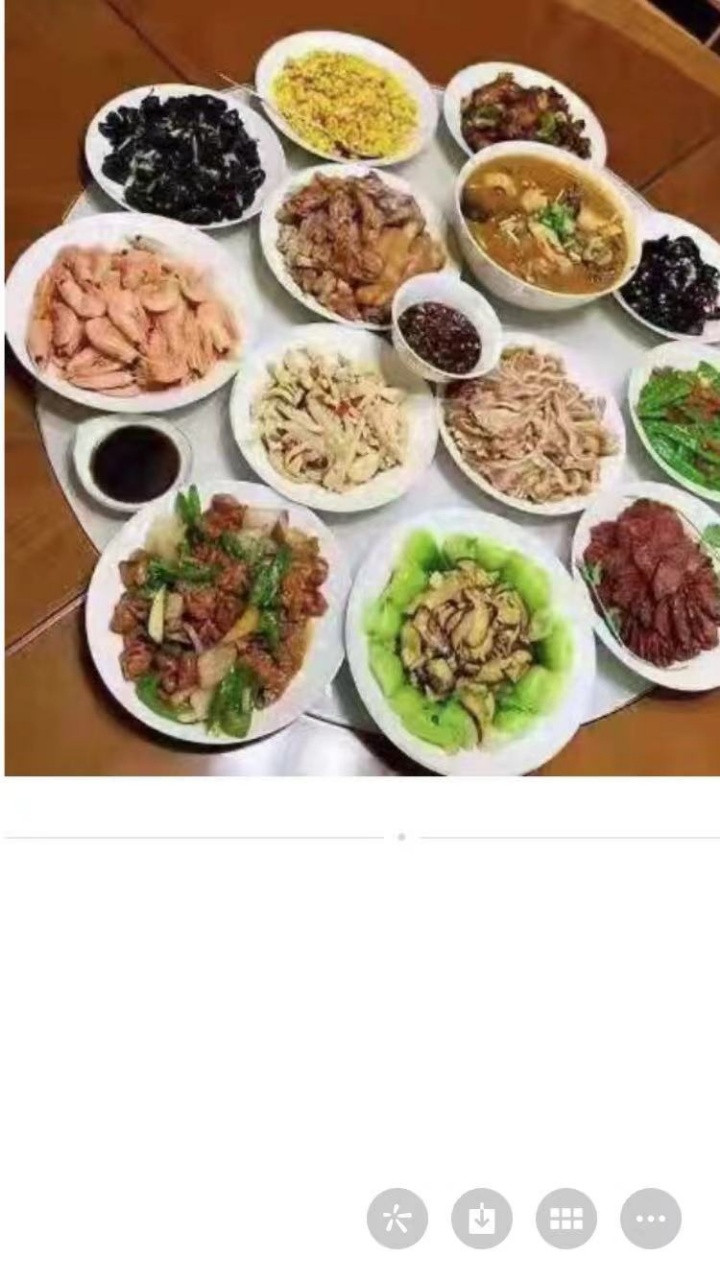Save the food photo to the device
The width and height of the screenshot is (720, 1280).
[482, 1218]
